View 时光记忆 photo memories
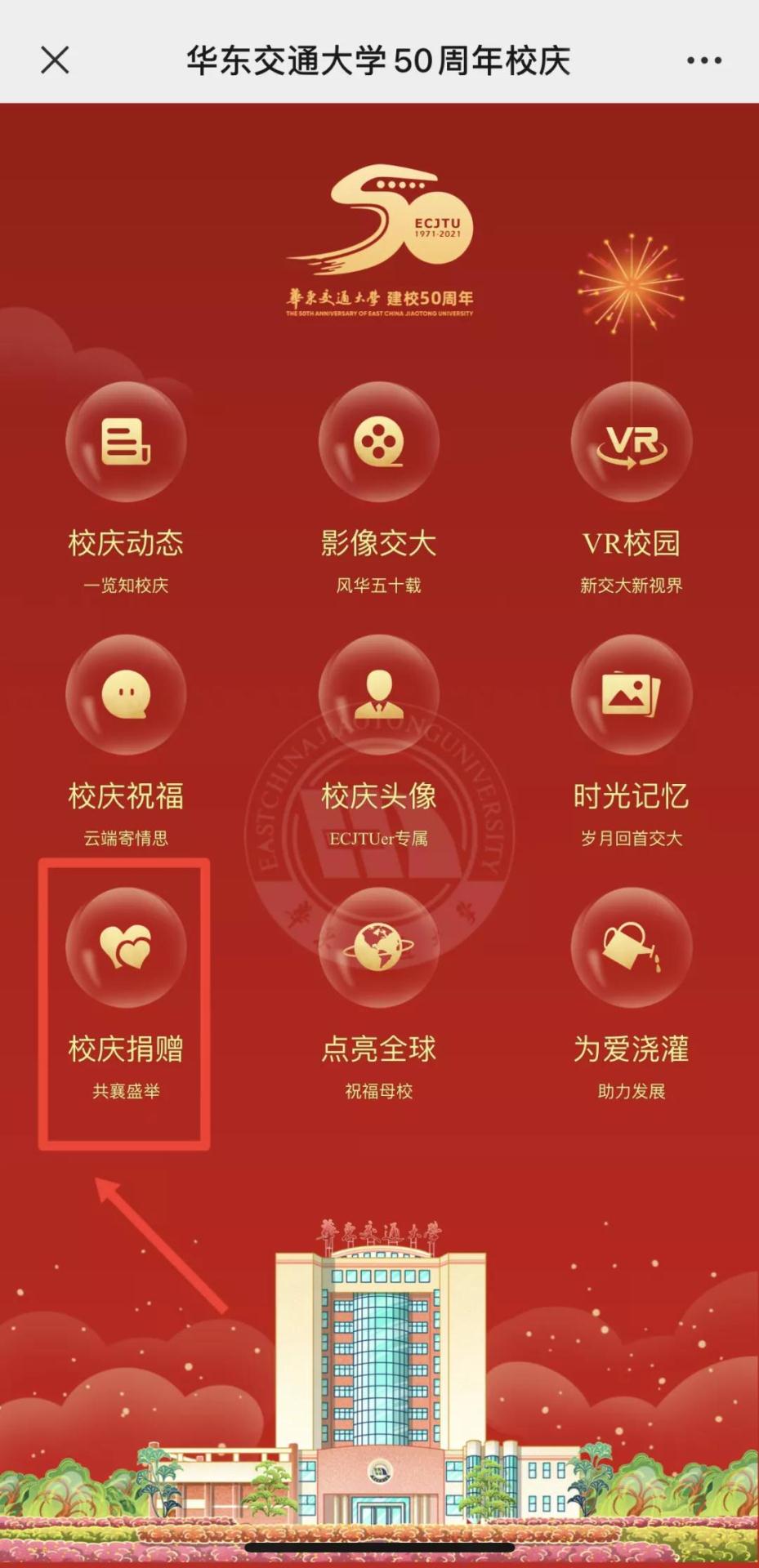The height and width of the screenshot is (1568, 759). [631, 695]
